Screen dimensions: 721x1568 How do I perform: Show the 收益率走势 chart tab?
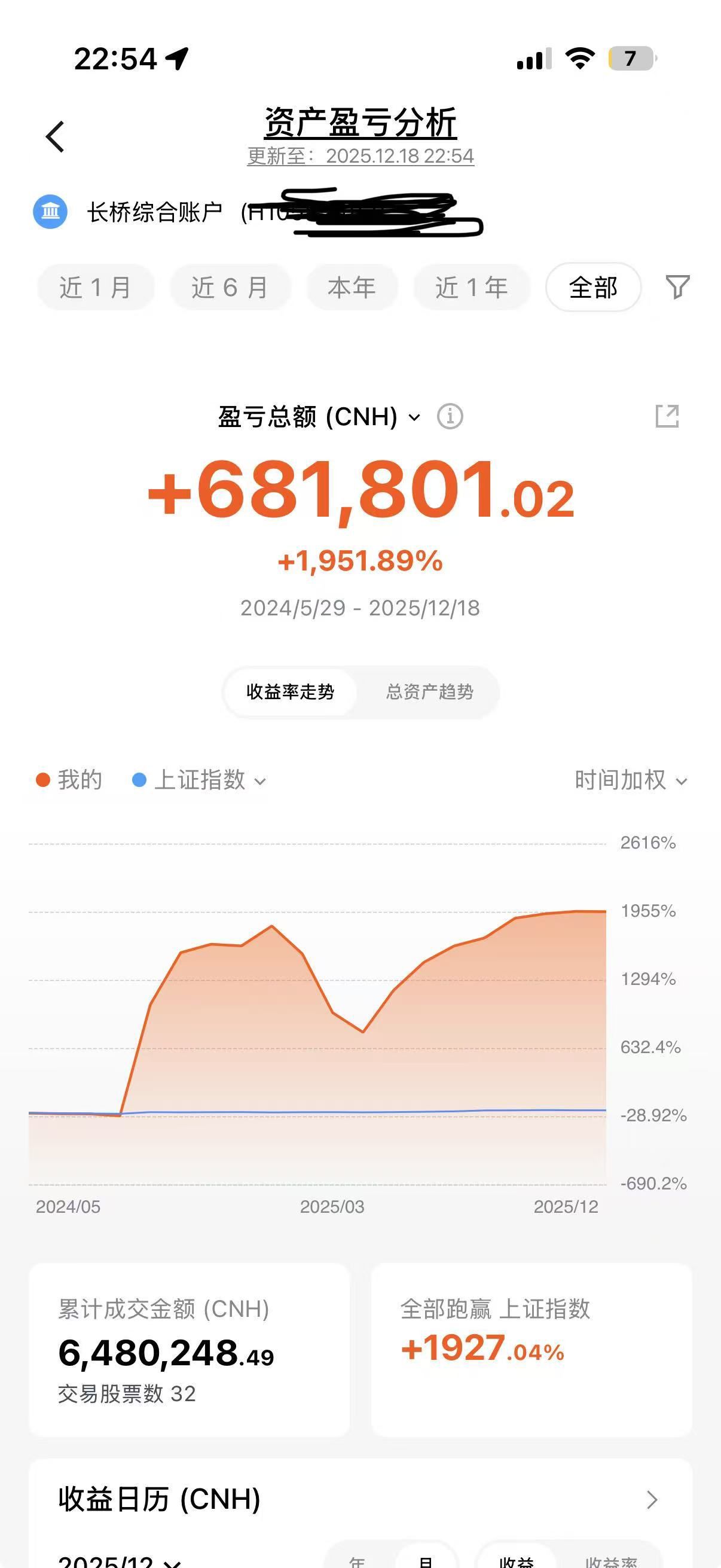[x=290, y=692]
